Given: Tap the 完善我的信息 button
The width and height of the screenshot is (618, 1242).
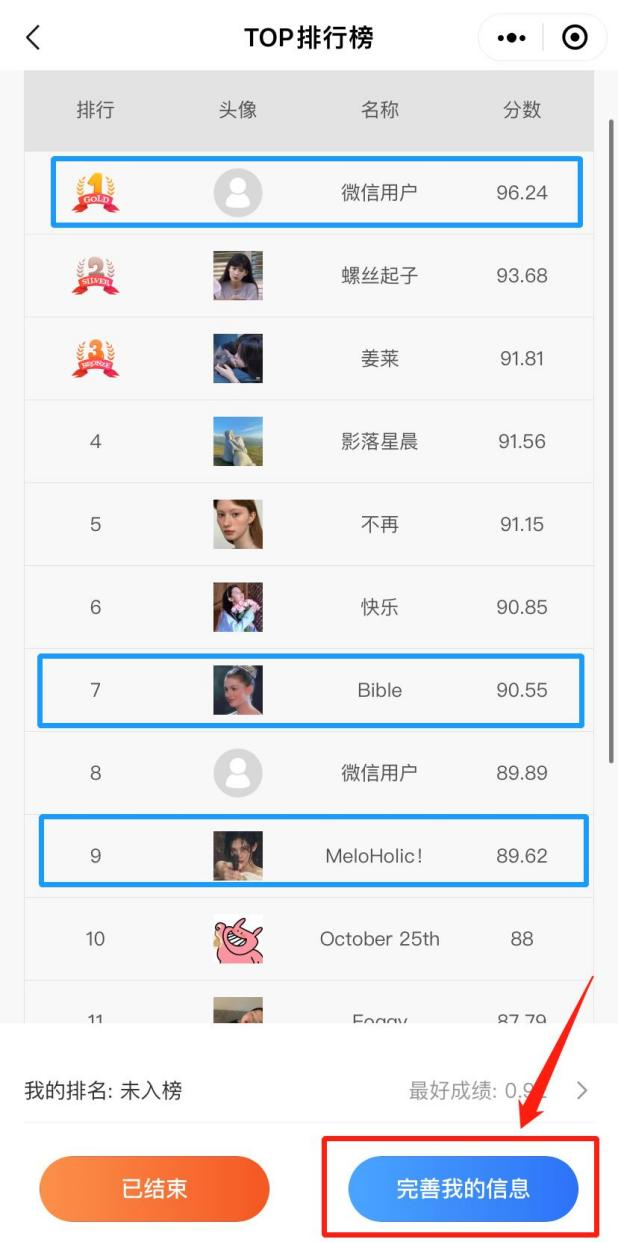Looking at the screenshot, I should pyautogui.click(x=463, y=1189).
